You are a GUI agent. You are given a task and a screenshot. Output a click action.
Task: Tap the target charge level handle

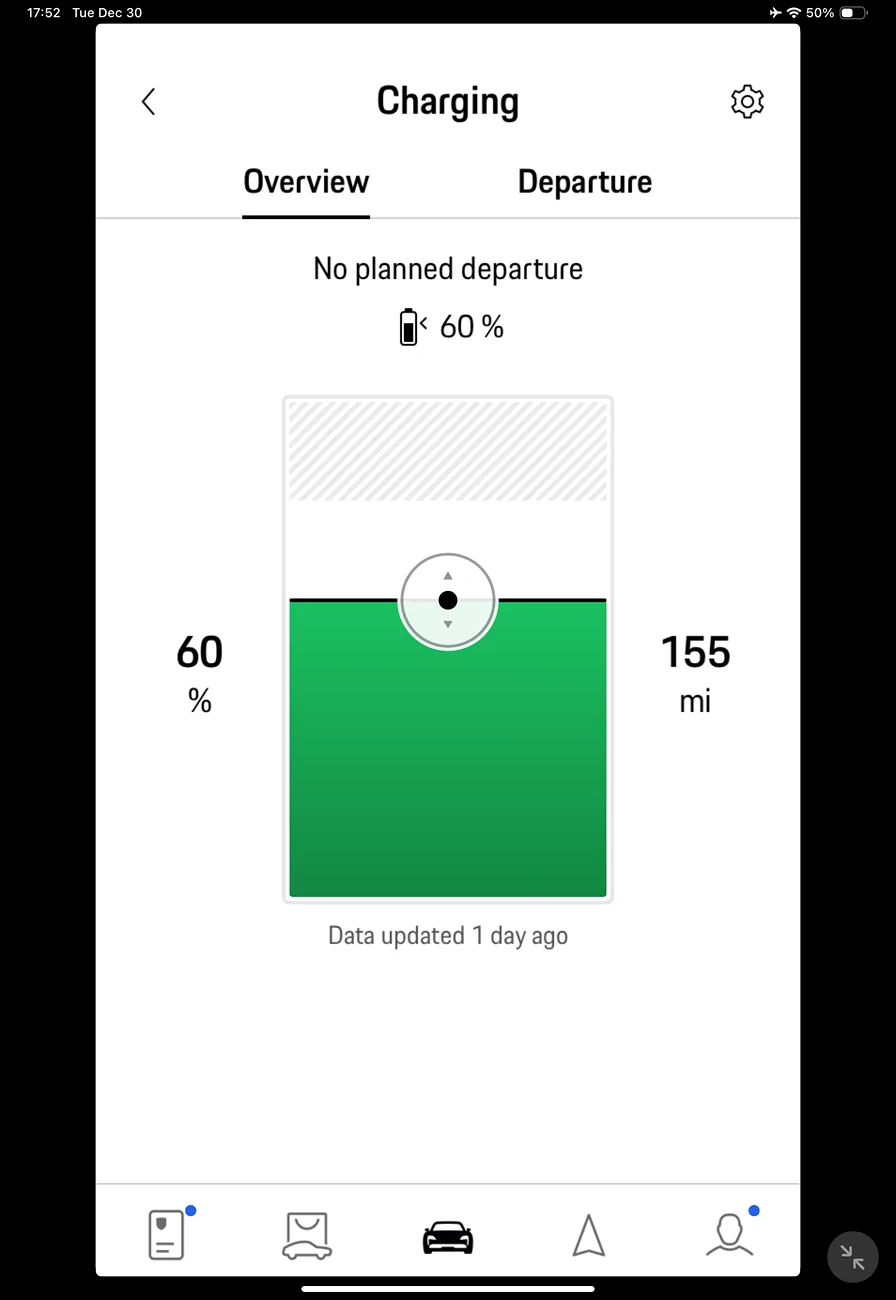[x=448, y=600]
